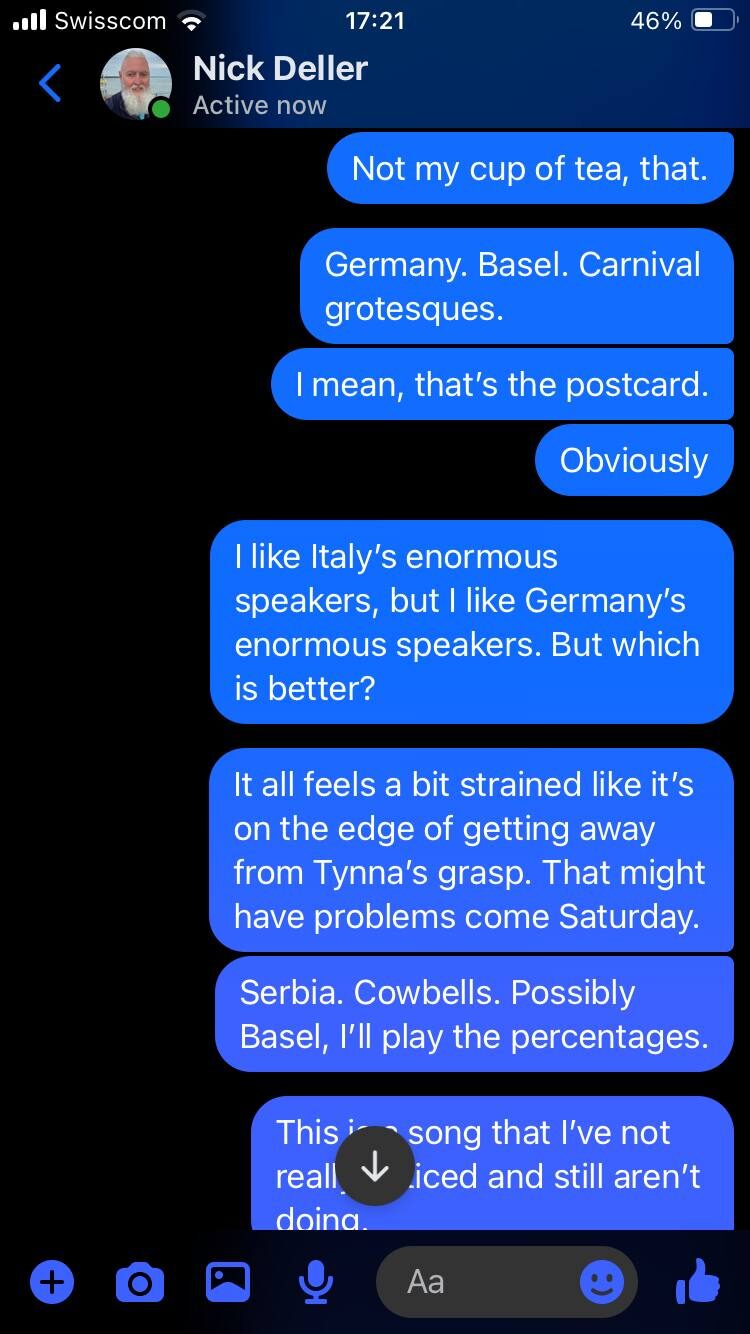
Task: Focus the Aa message text field
Action: point(480,1281)
